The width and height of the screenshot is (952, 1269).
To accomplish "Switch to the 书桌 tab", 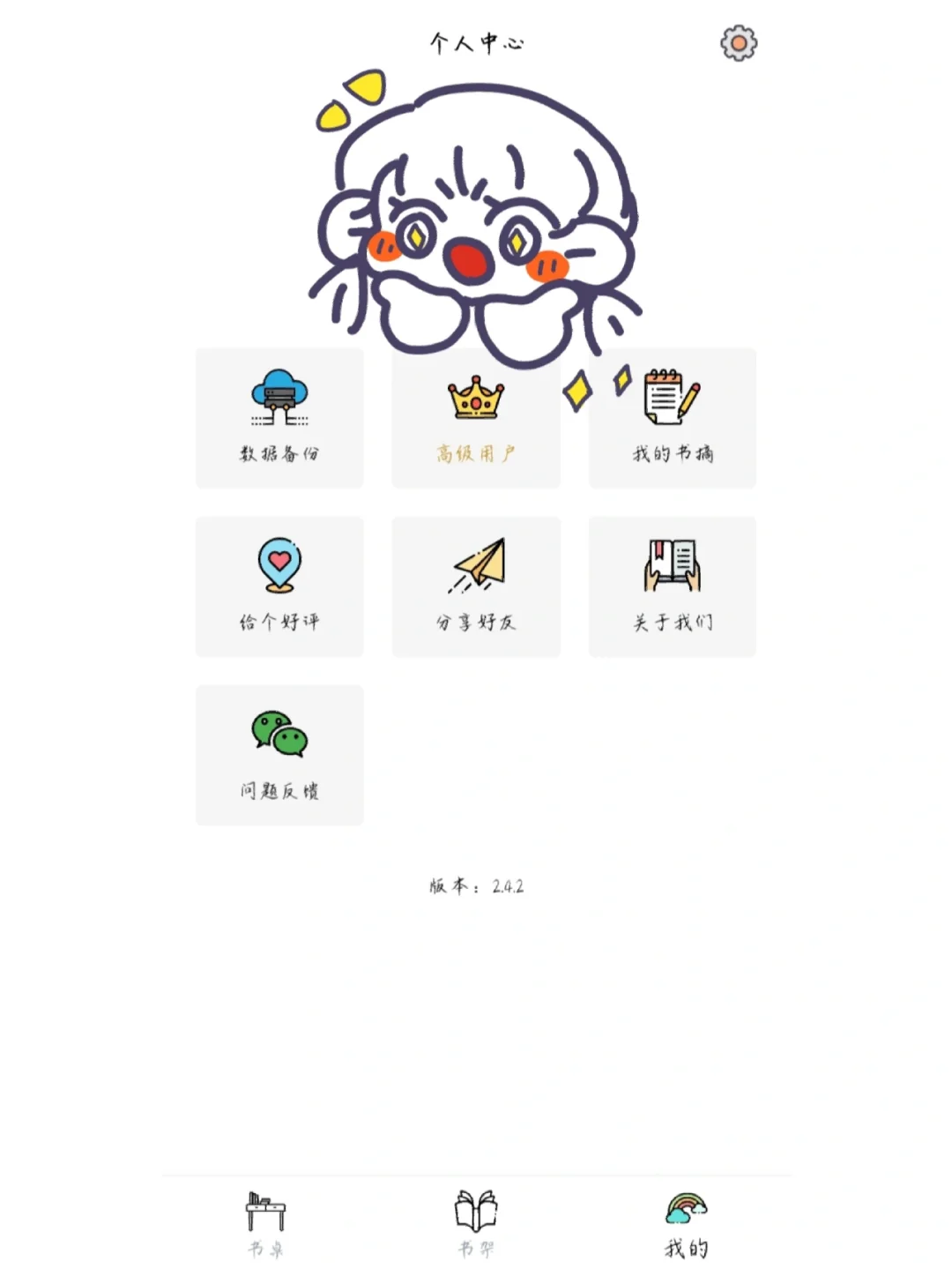I will tap(265, 1223).
